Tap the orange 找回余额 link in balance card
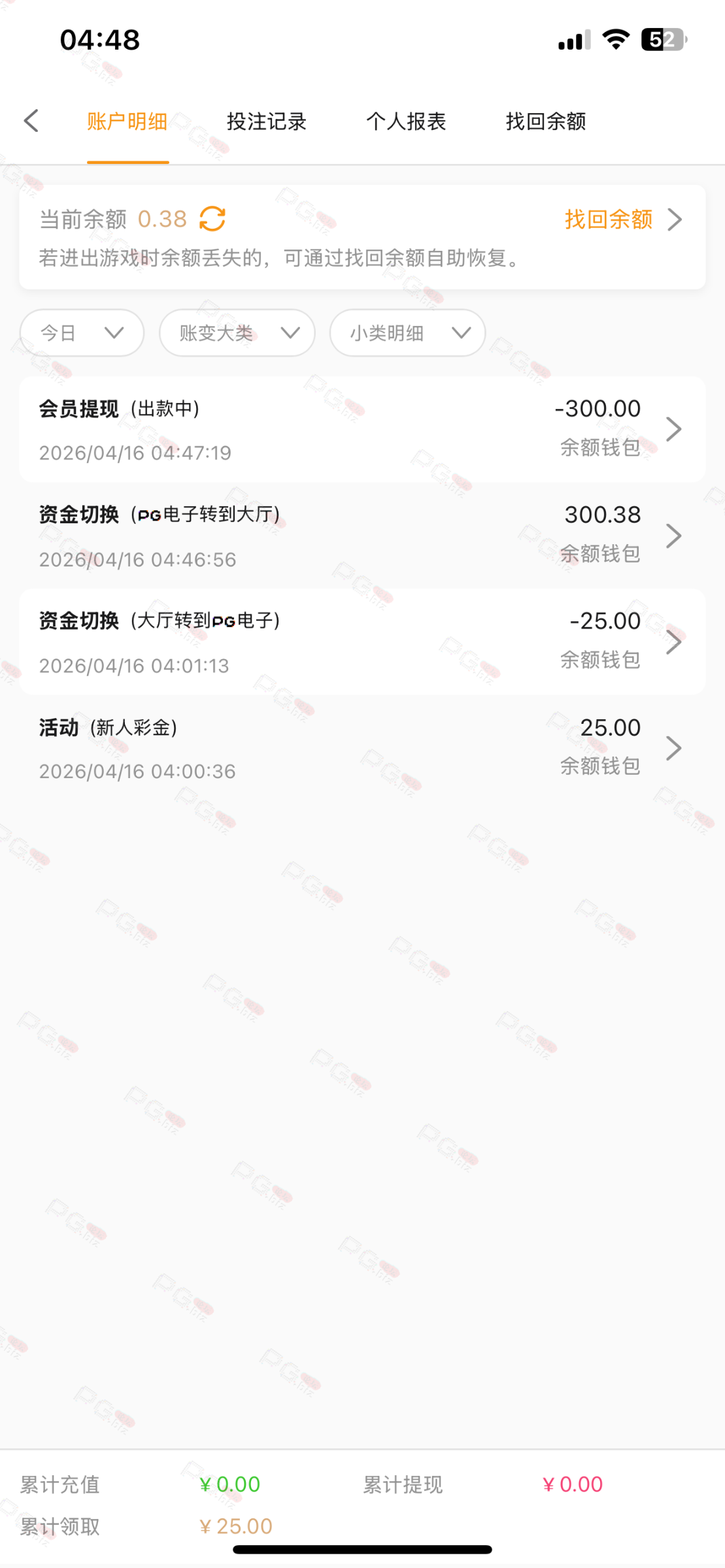 (621, 220)
